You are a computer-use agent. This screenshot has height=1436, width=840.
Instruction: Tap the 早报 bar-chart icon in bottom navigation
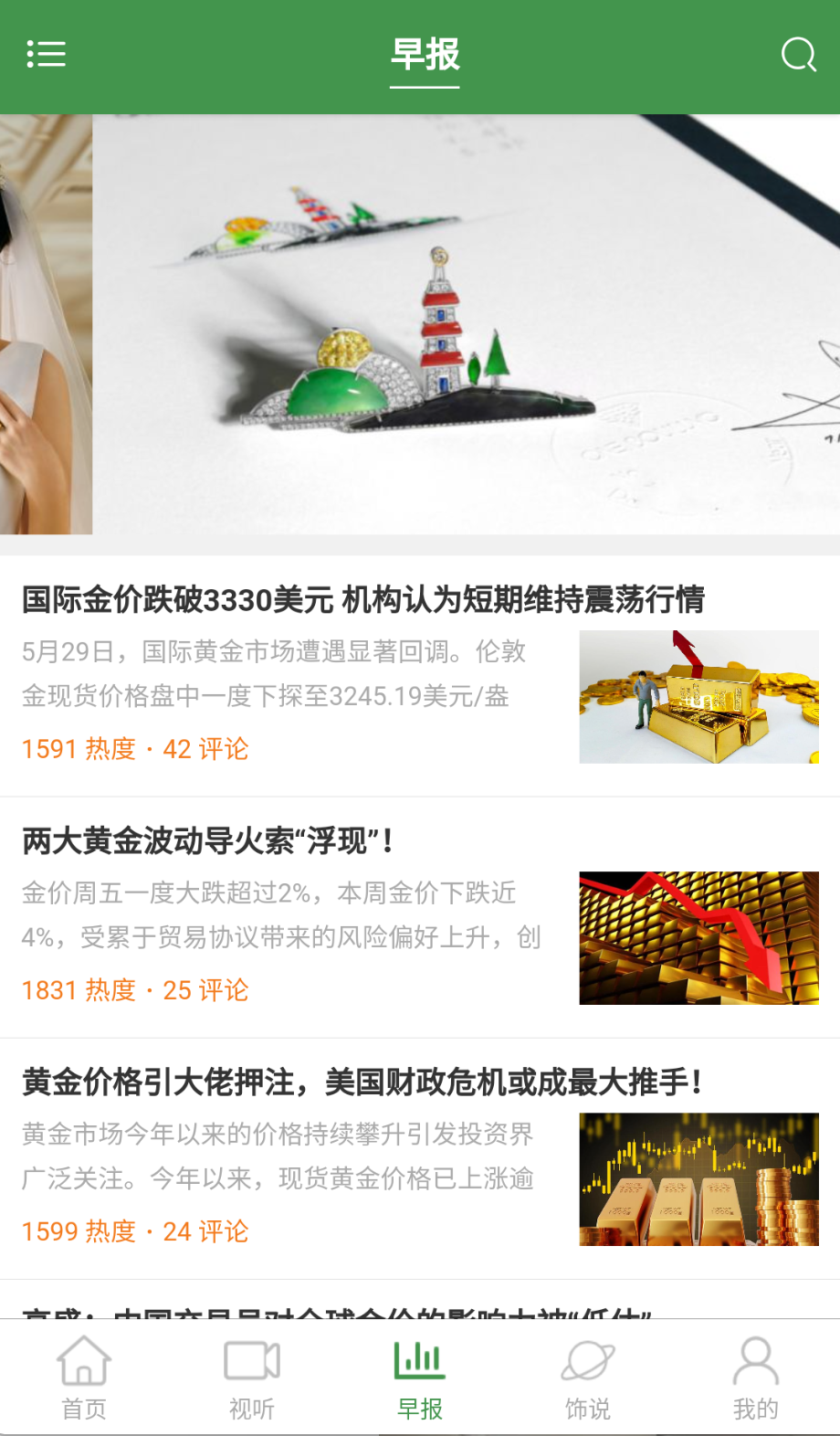pos(419,1361)
